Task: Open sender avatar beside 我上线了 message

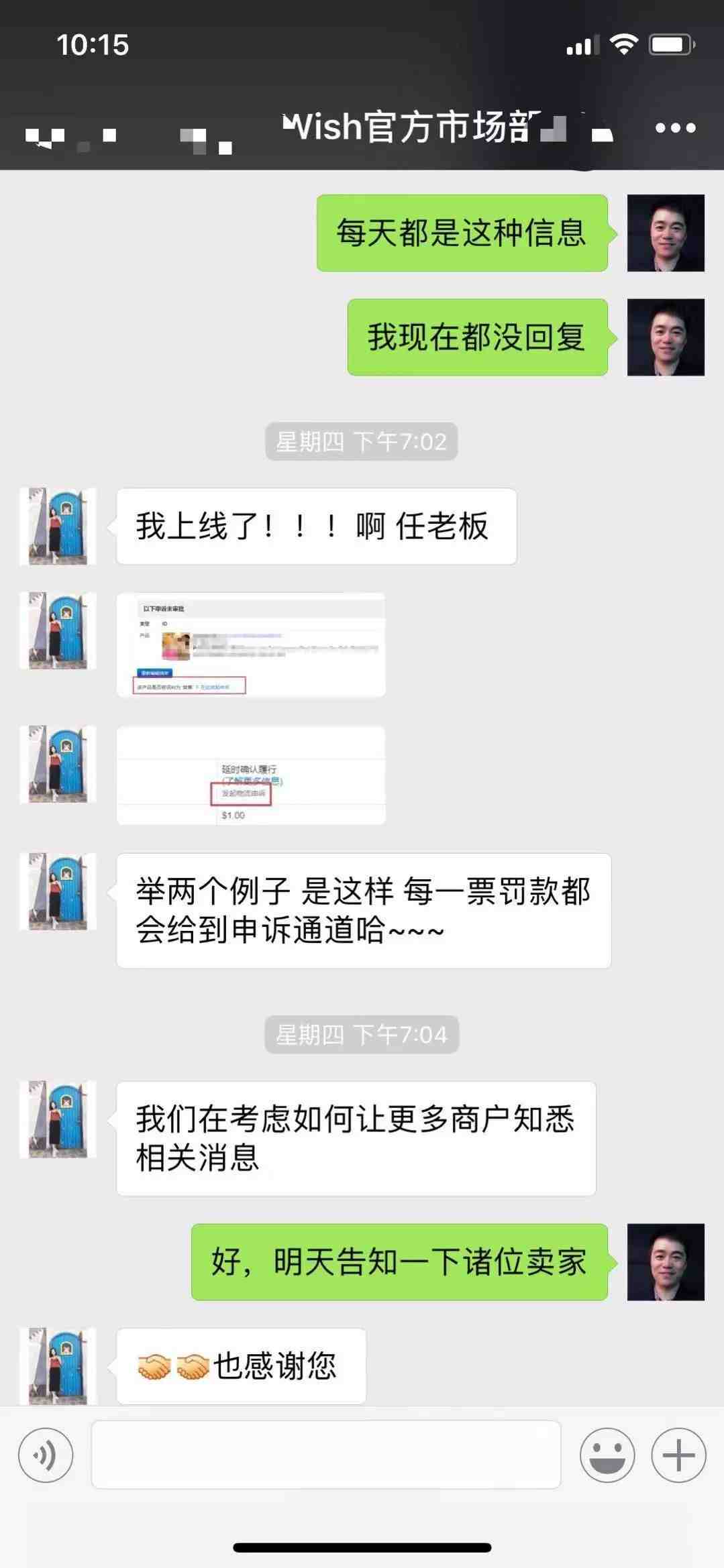Action: click(58, 526)
